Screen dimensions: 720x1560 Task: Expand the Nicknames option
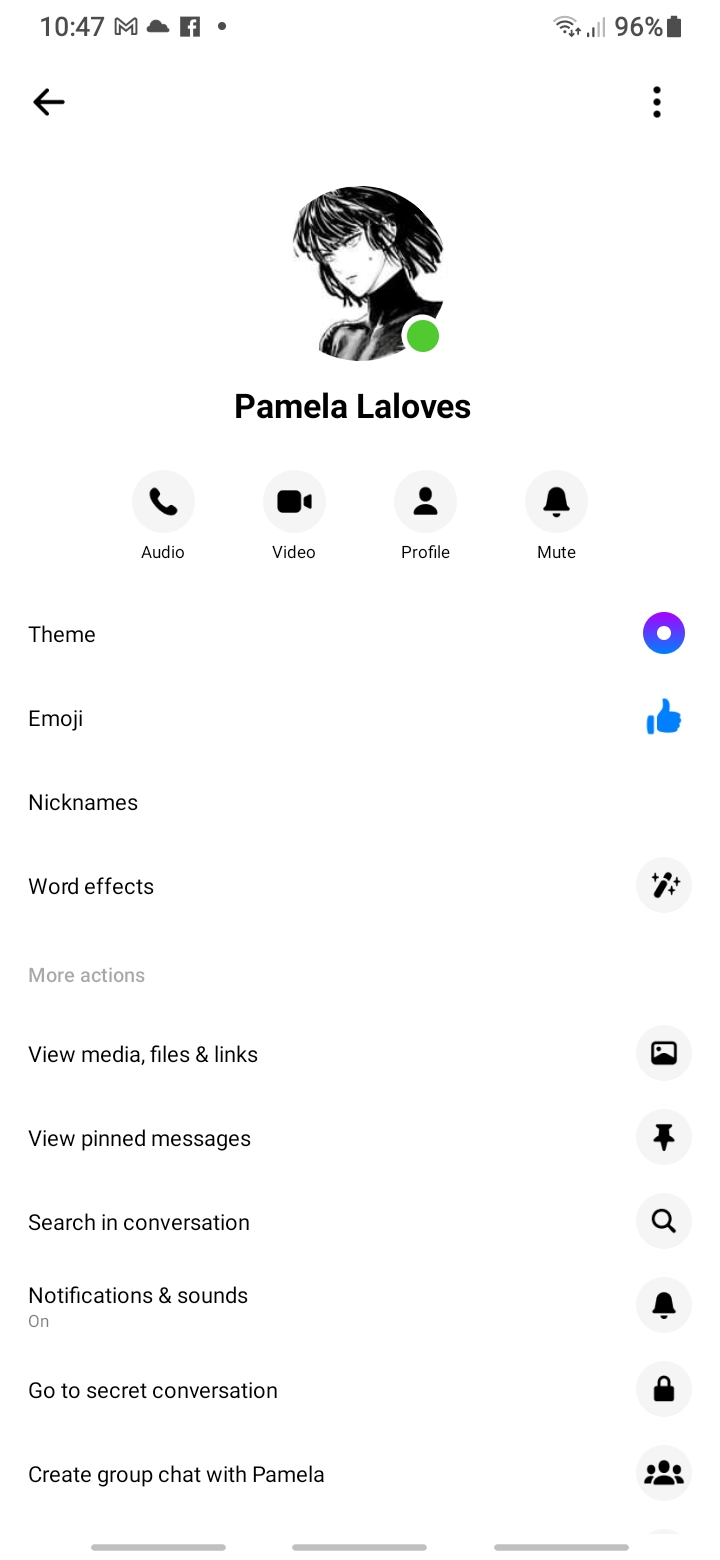pyautogui.click(x=83, y=801)
